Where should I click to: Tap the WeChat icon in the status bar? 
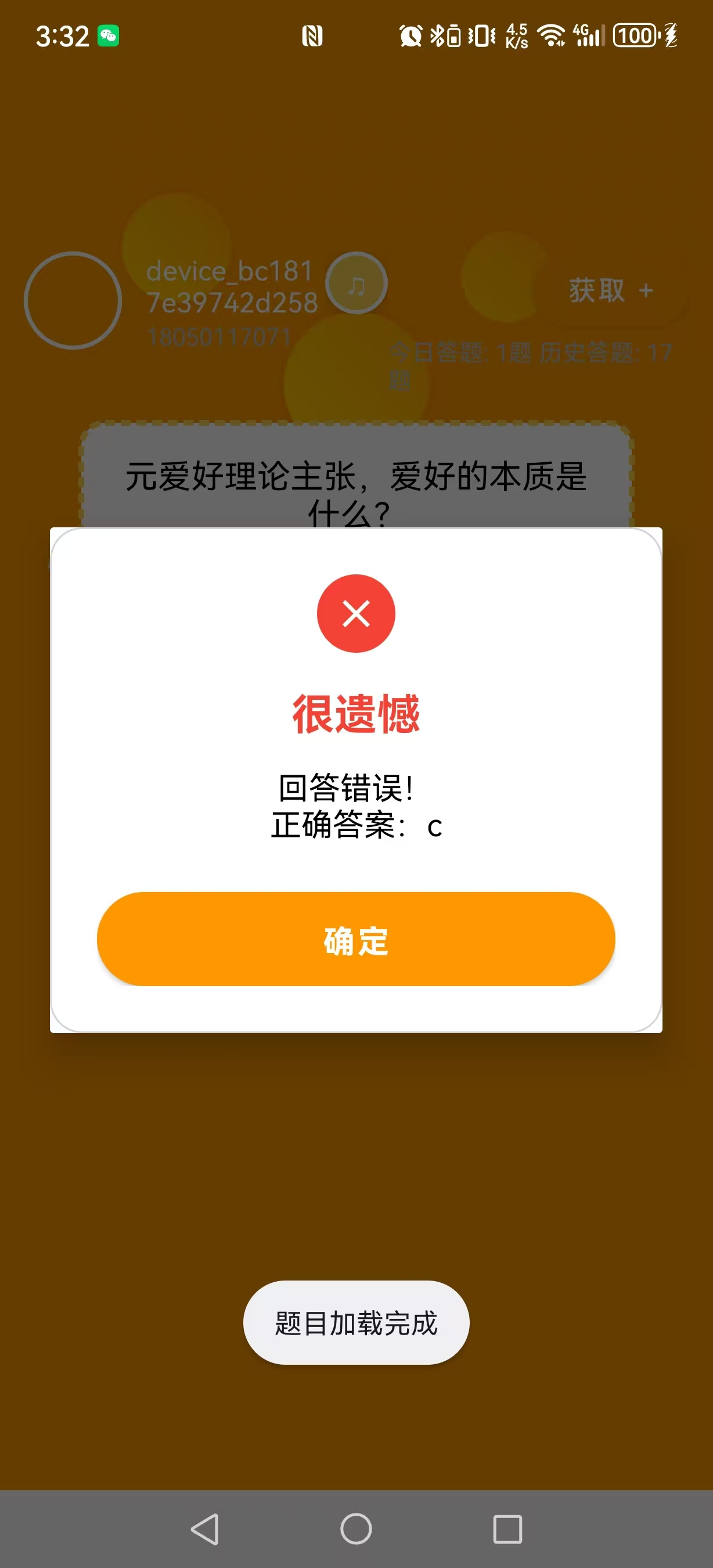coord(109,37)
